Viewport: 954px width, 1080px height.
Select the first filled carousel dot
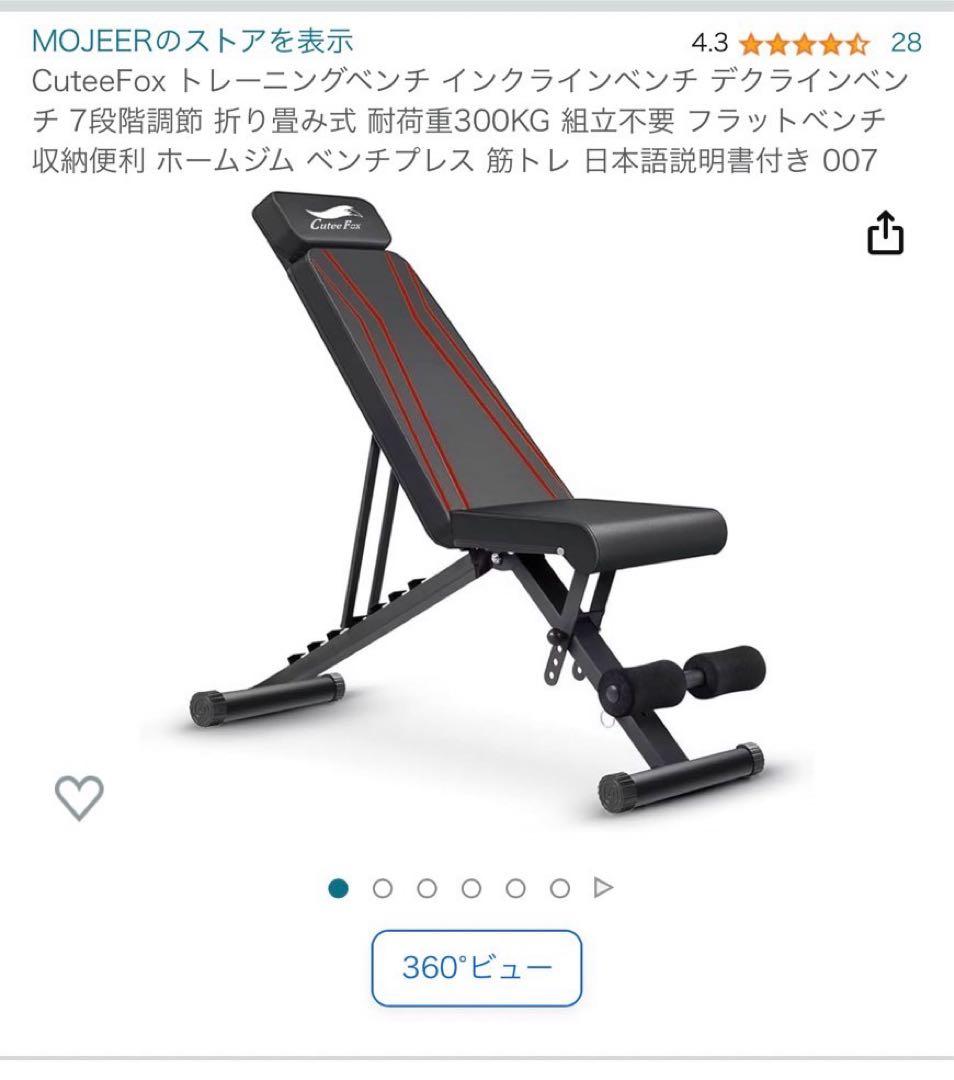point(337,886)
